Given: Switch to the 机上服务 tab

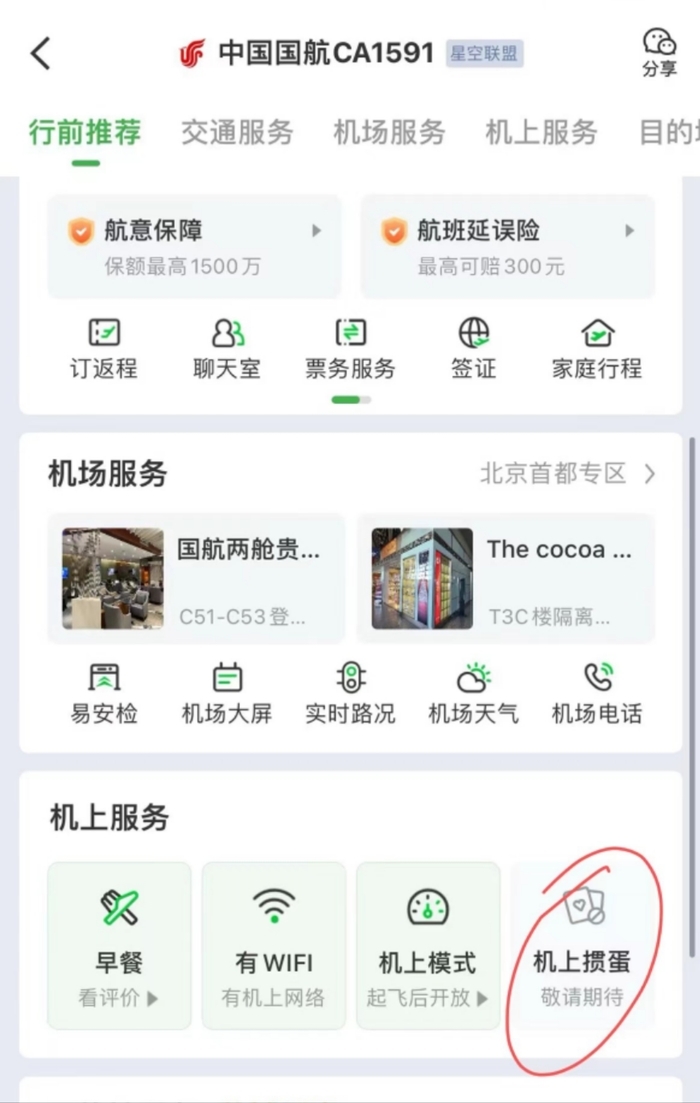Looking at the screenshot, I should click(541, 132).
